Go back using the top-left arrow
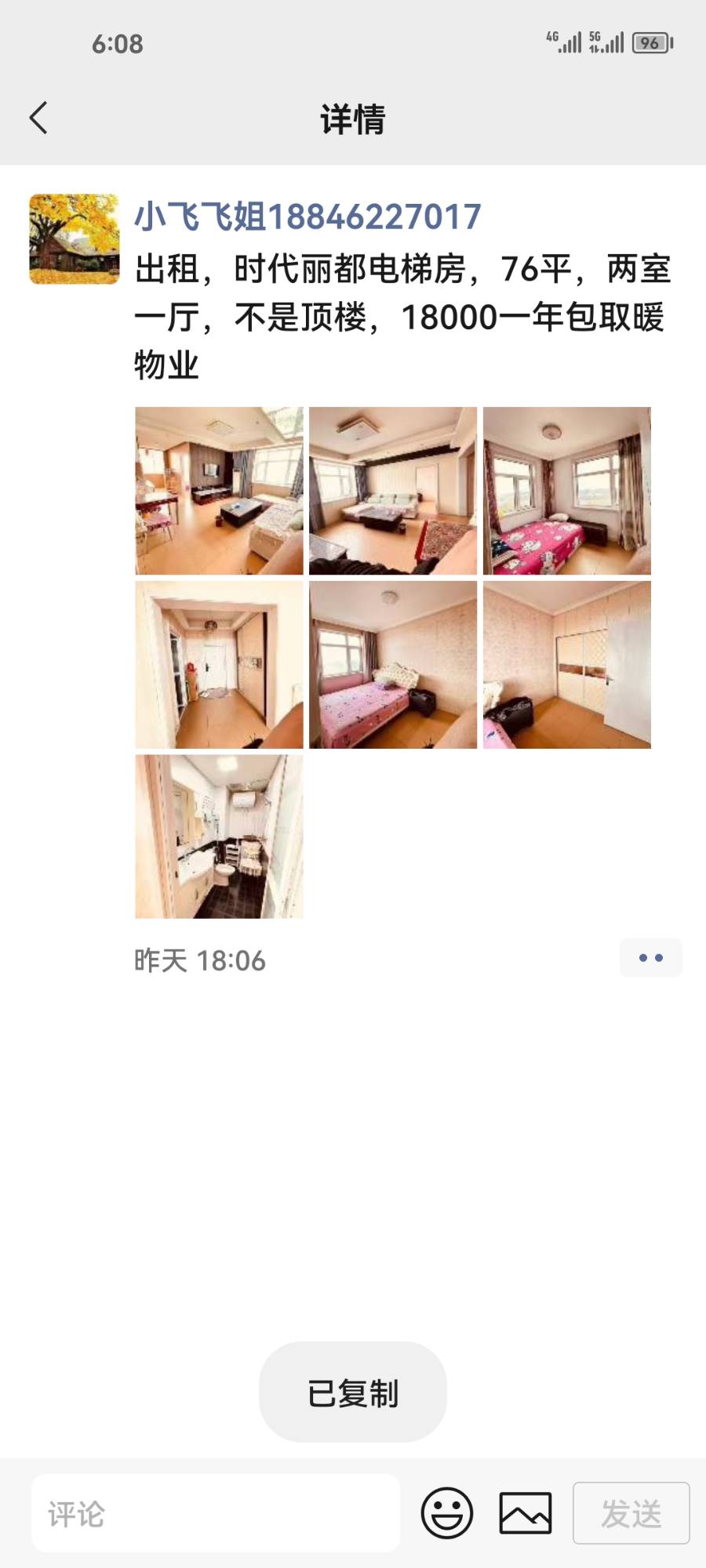Screen dimensions: 706x1568 38,118
